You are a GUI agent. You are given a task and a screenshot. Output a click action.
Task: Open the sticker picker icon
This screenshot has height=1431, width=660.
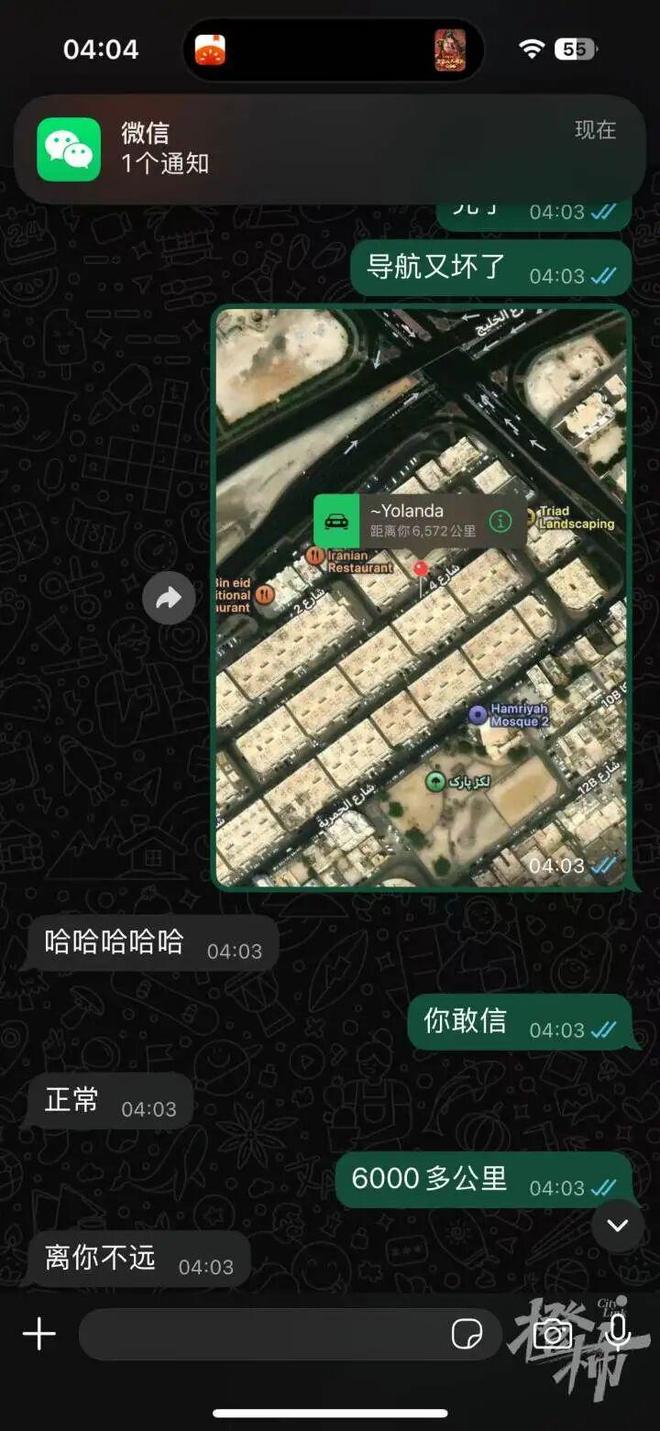point(467,1333)
